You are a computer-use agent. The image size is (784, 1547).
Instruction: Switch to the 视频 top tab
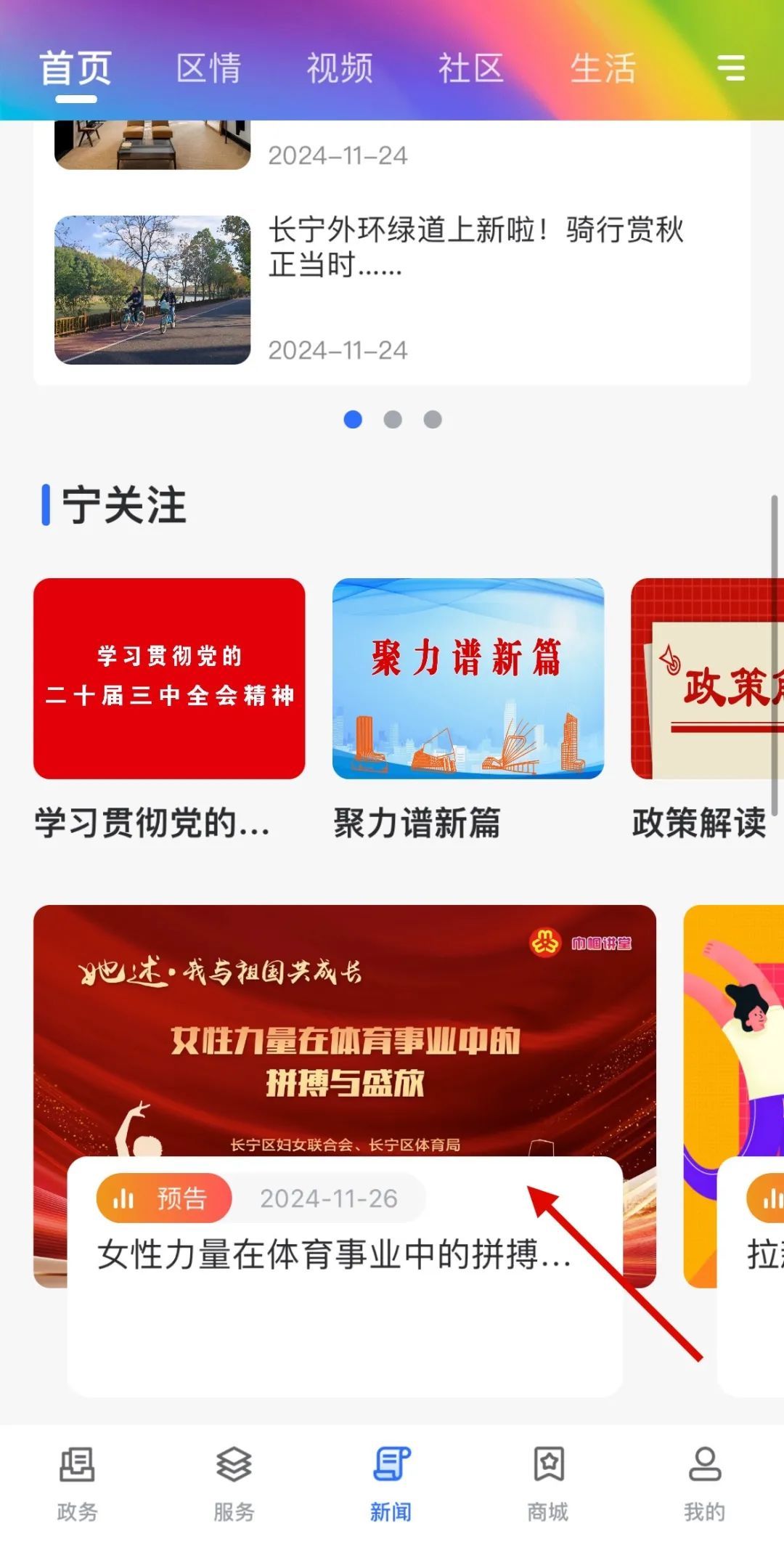[x=340, y=68]
